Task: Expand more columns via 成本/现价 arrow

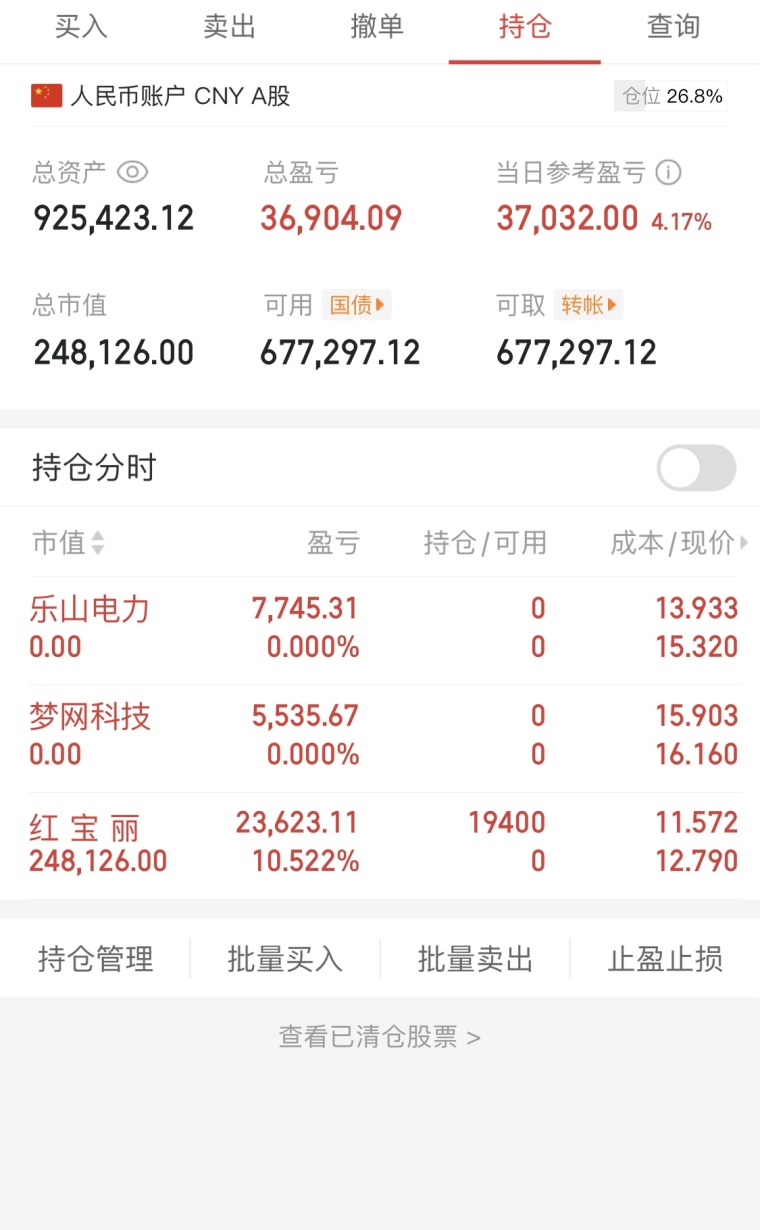Action: (x=744, y=543)
